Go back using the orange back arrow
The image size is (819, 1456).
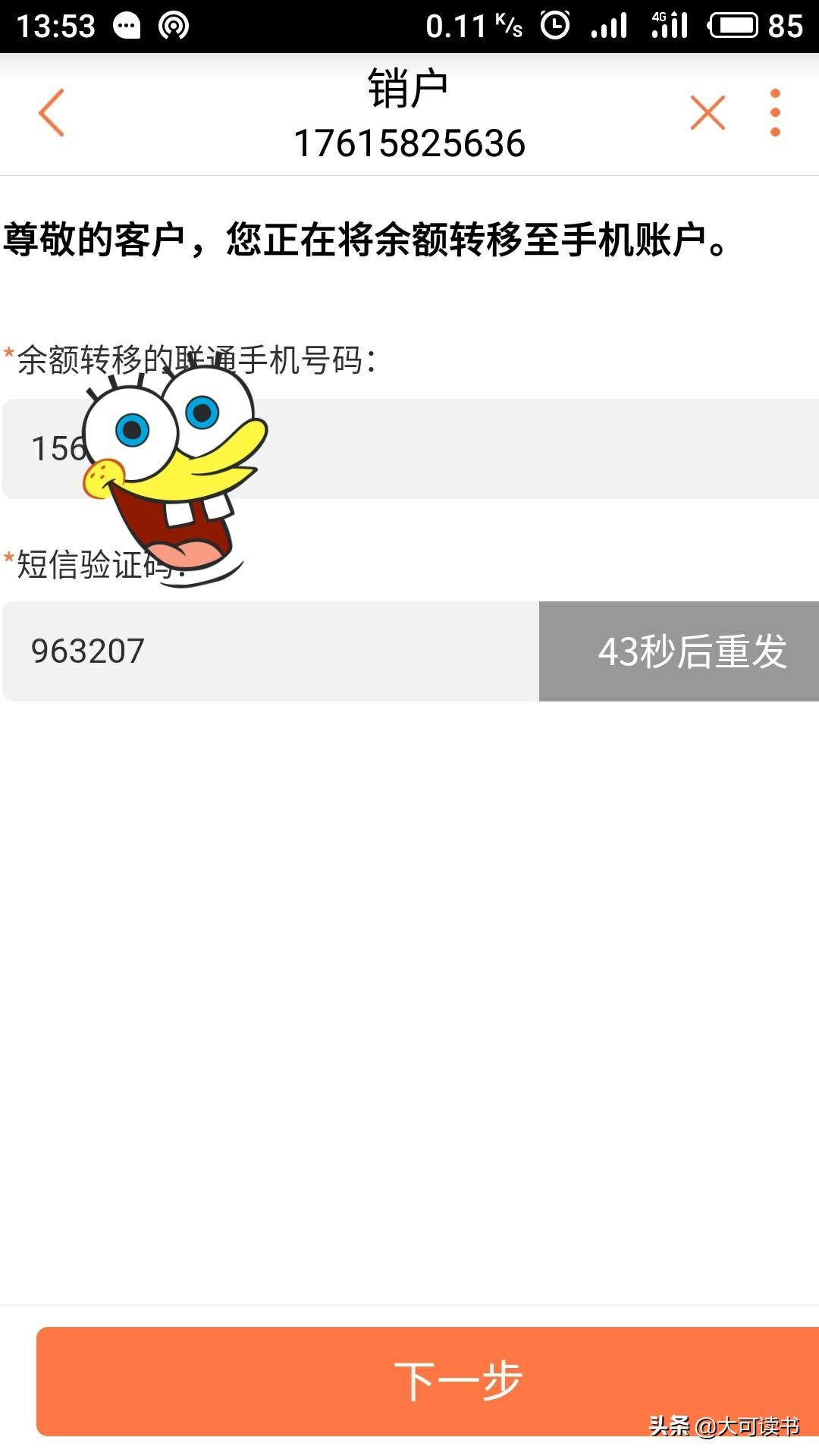pos(52,113)
